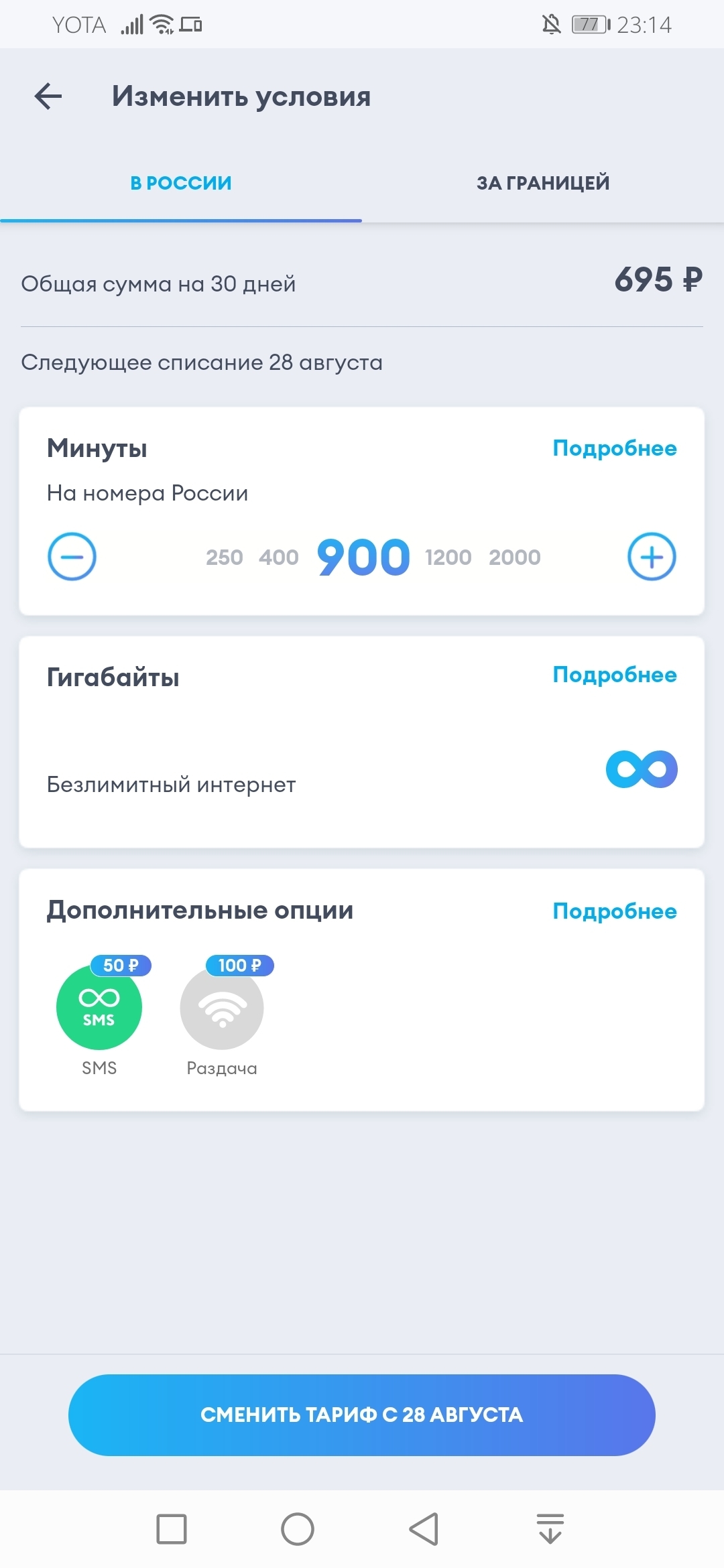Image resolution: width=724 pixels, height=1568 pixels.
Task: Select the В России tab
Action: pos(181,183)
